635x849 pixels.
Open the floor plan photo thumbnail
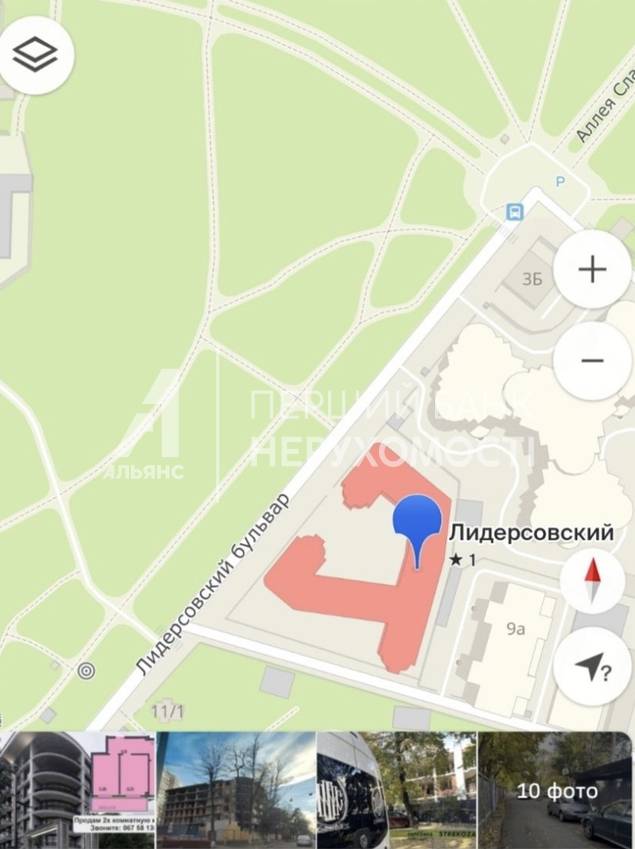[78, 790]
